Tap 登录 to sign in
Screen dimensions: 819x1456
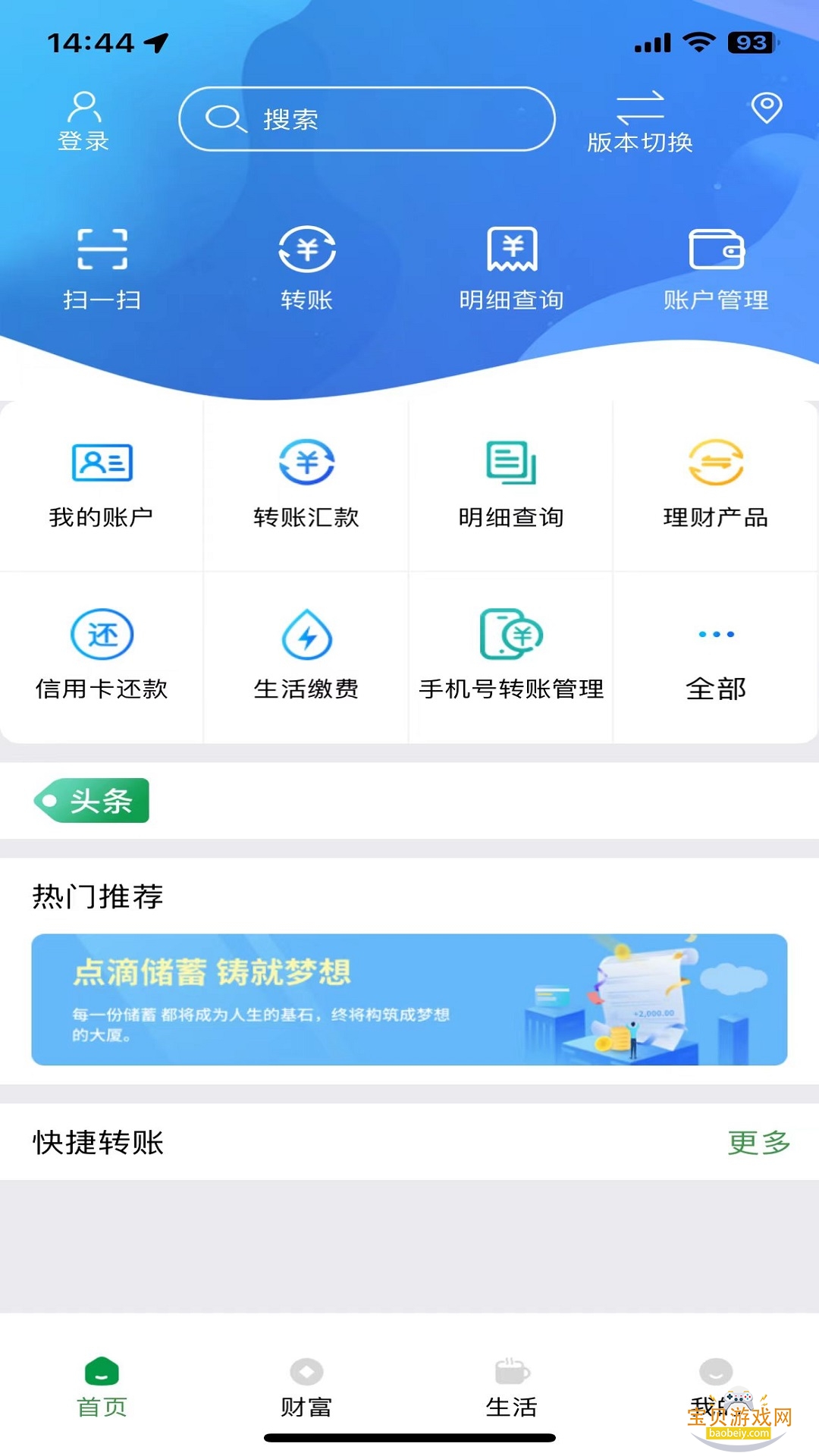[x=83, y=121]
